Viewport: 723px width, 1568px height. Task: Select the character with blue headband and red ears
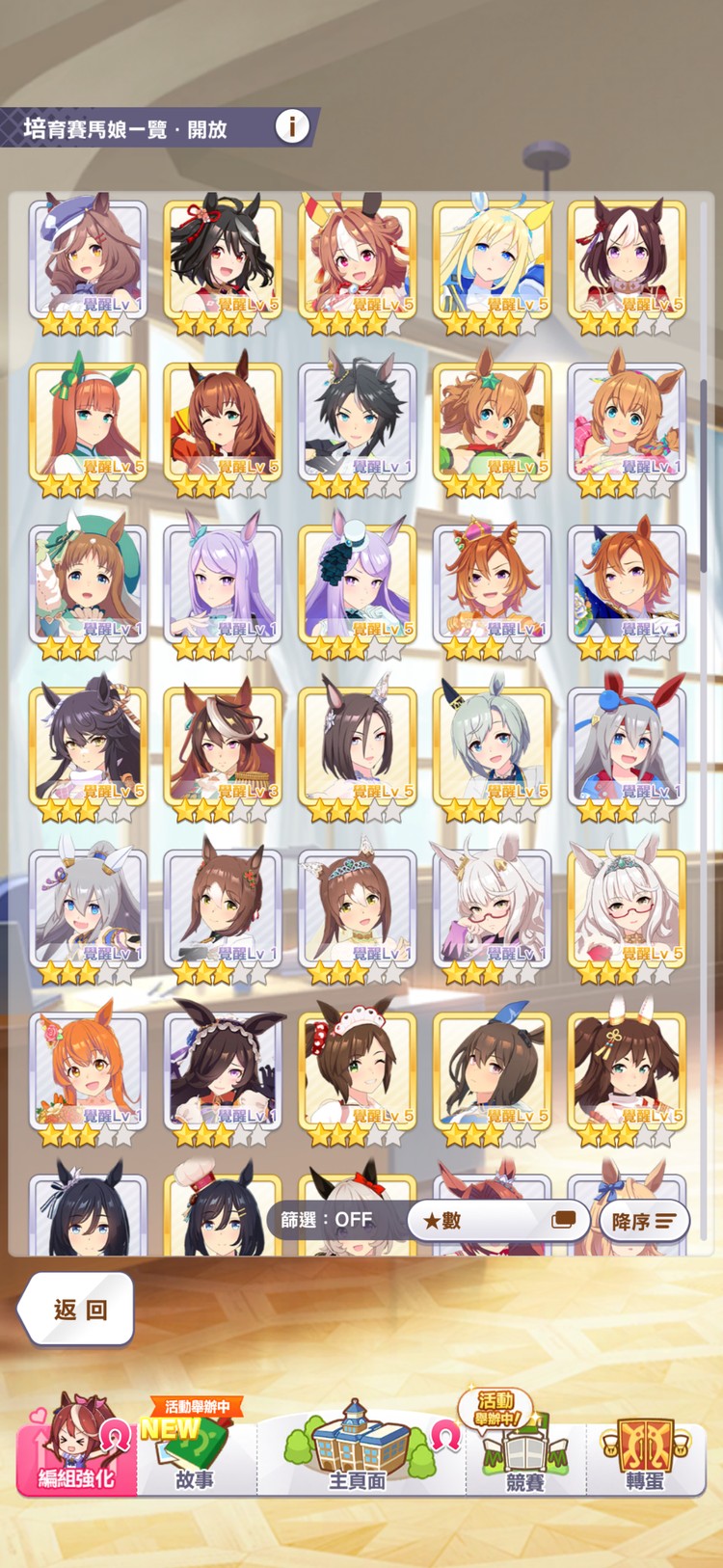pyautogui.click(x=627, y=745)
